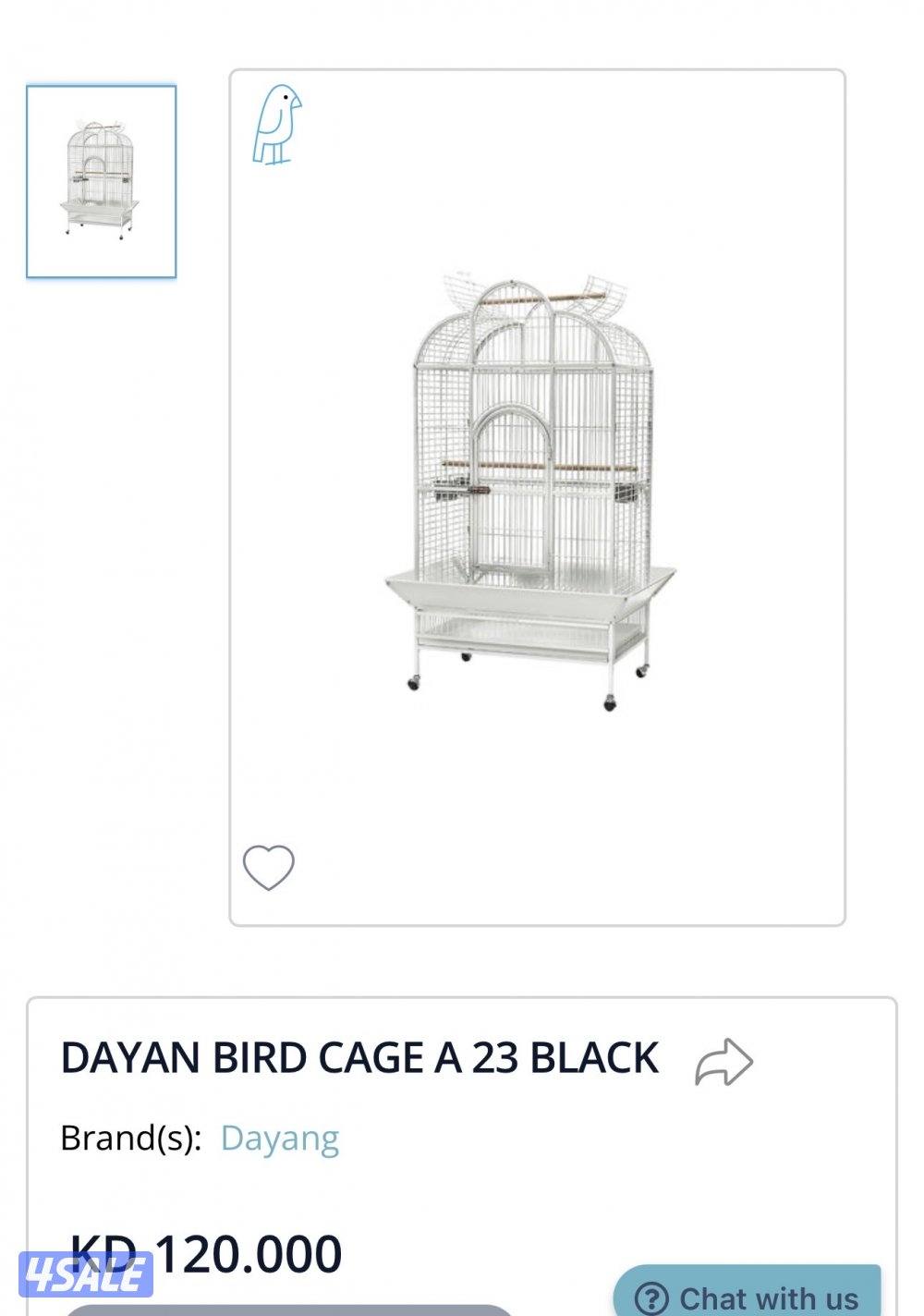Add the cage to favorites with the heart

(268, 868)
